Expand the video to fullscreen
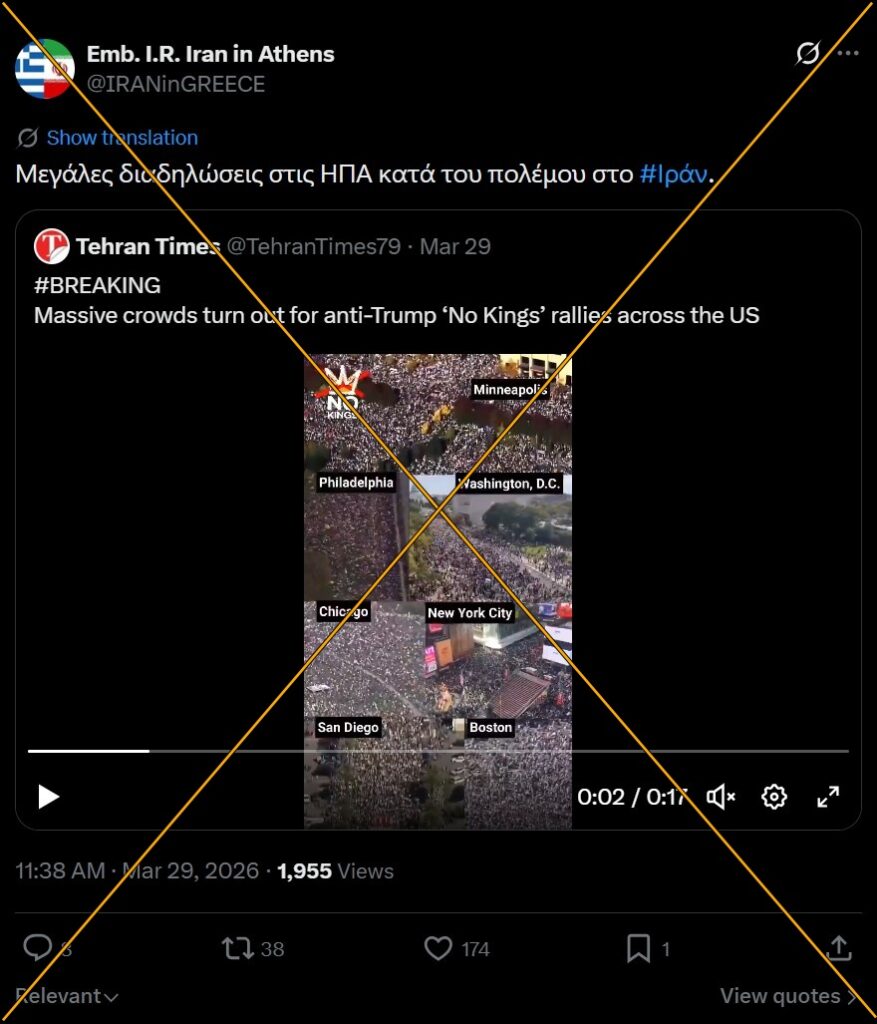The image size is (877, 1024). coord(828,796)
